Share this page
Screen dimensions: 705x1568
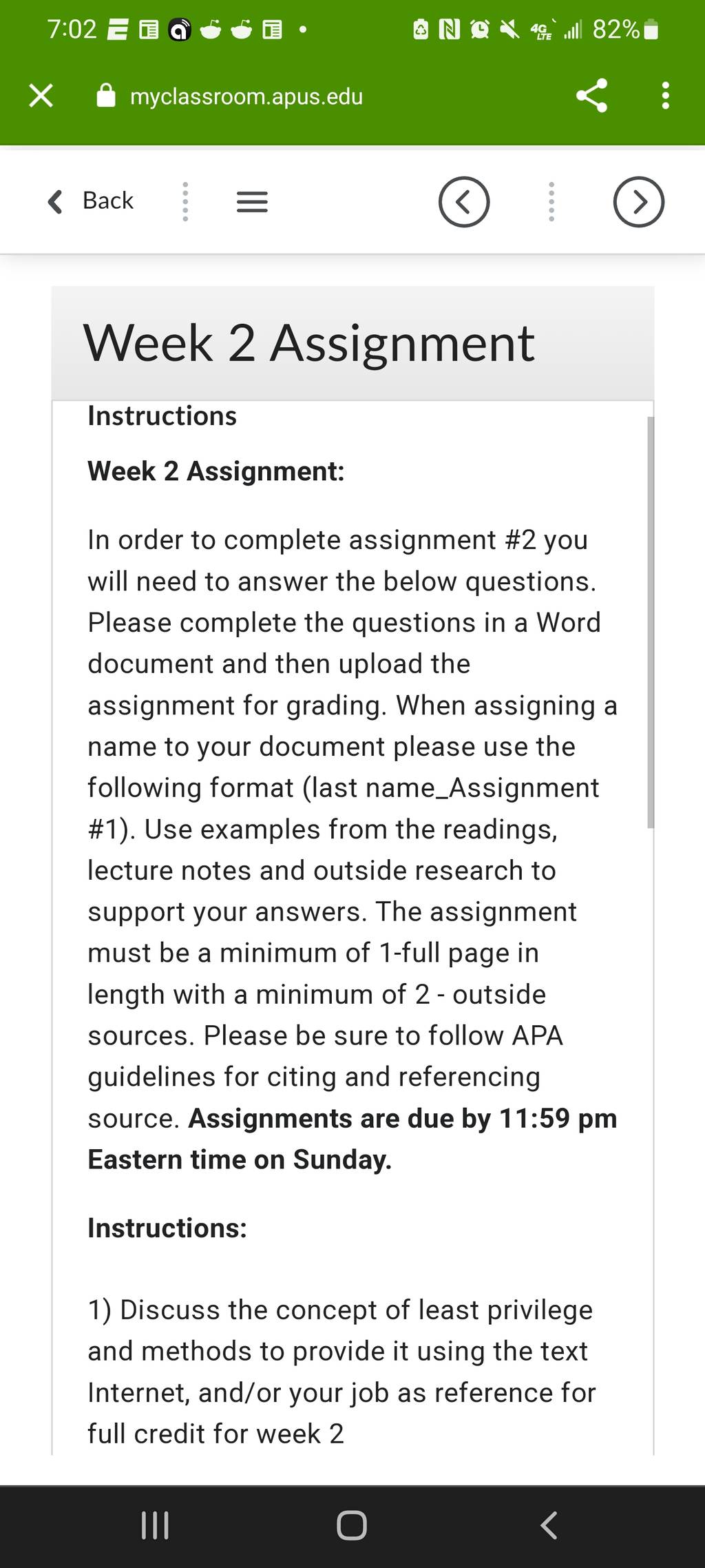(592, 96)
